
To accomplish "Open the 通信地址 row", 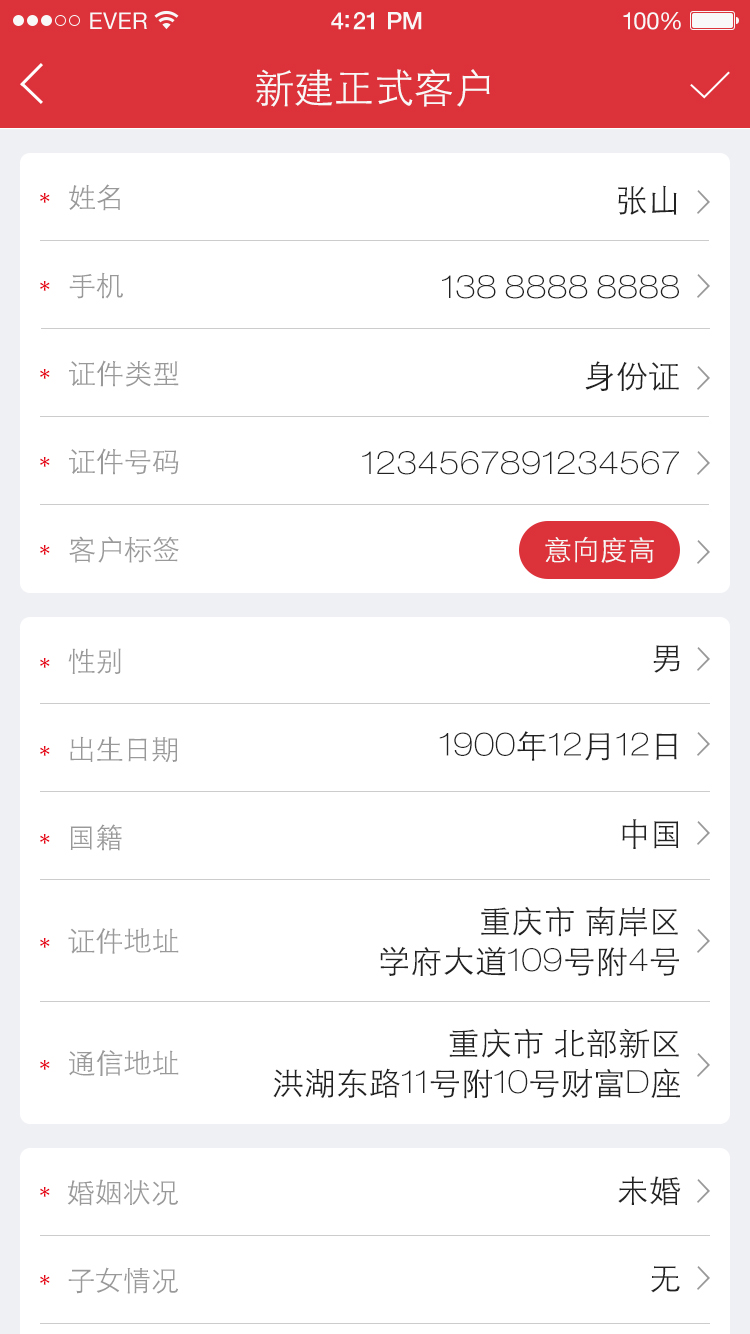I will 375,1063.
